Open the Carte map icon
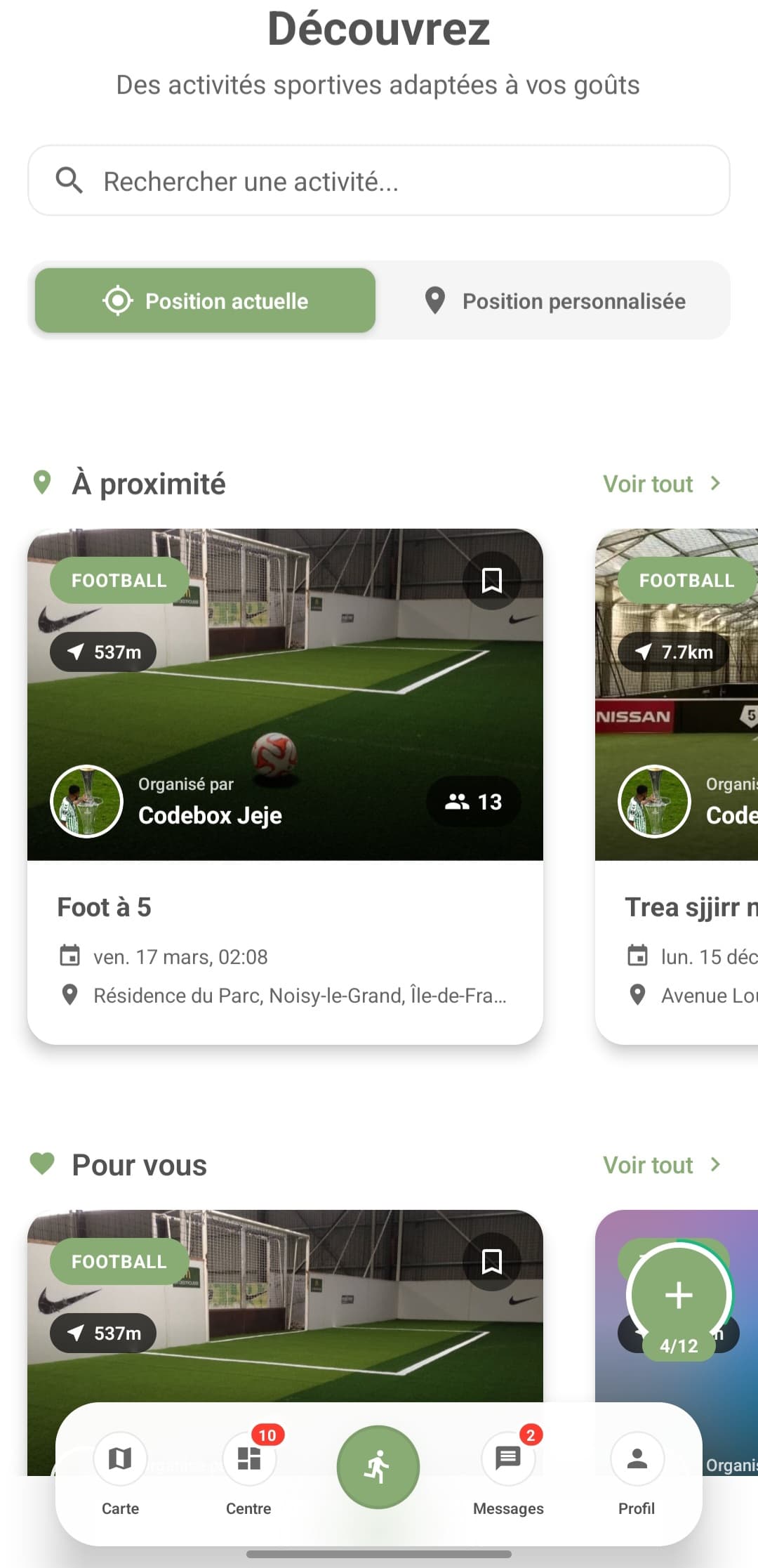Screen dimensions: 758x1568 click(120, 1458)
